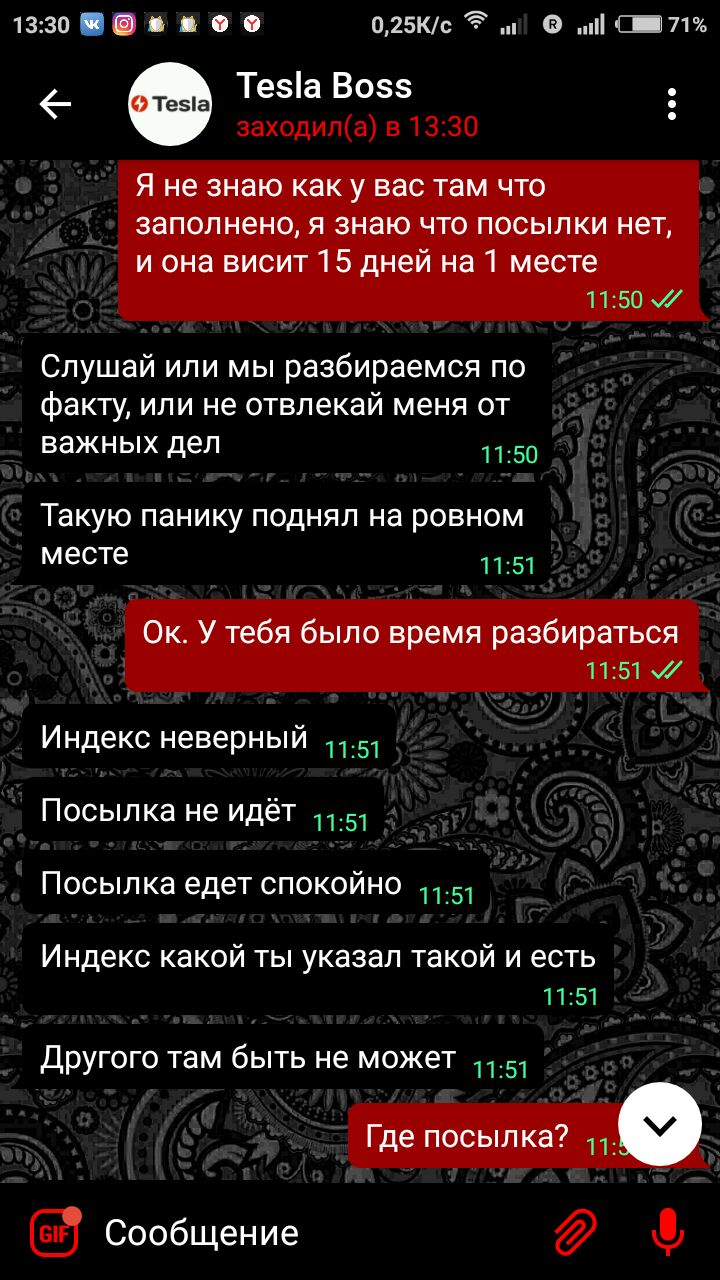The height and width of the screenshot is (1280, 720).
Task: Attach a file with the paperclip
Action: click(x=576, y=1233)
